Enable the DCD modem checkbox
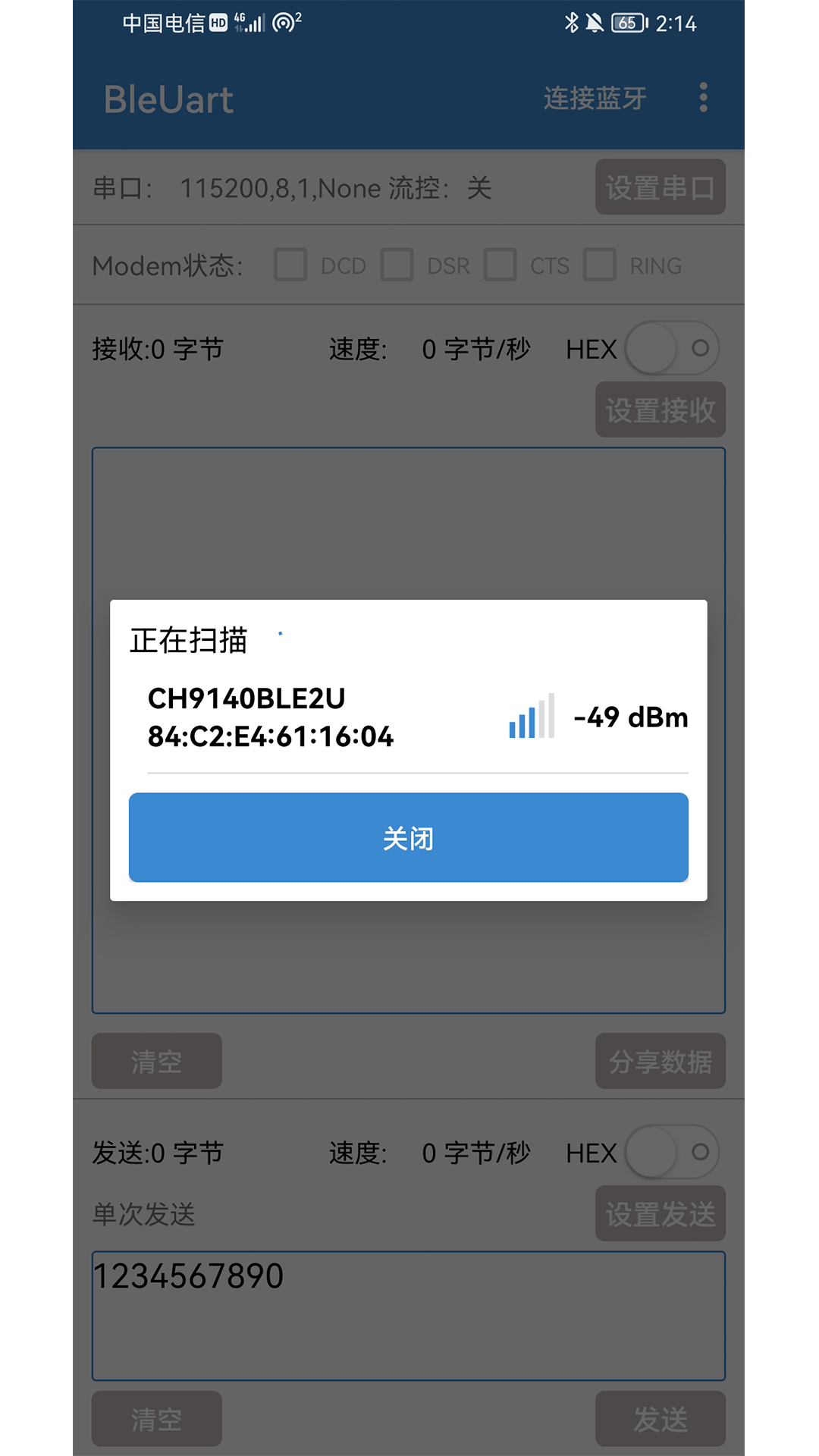Viewport: 819px width, 1456px height. click(290, 265)
